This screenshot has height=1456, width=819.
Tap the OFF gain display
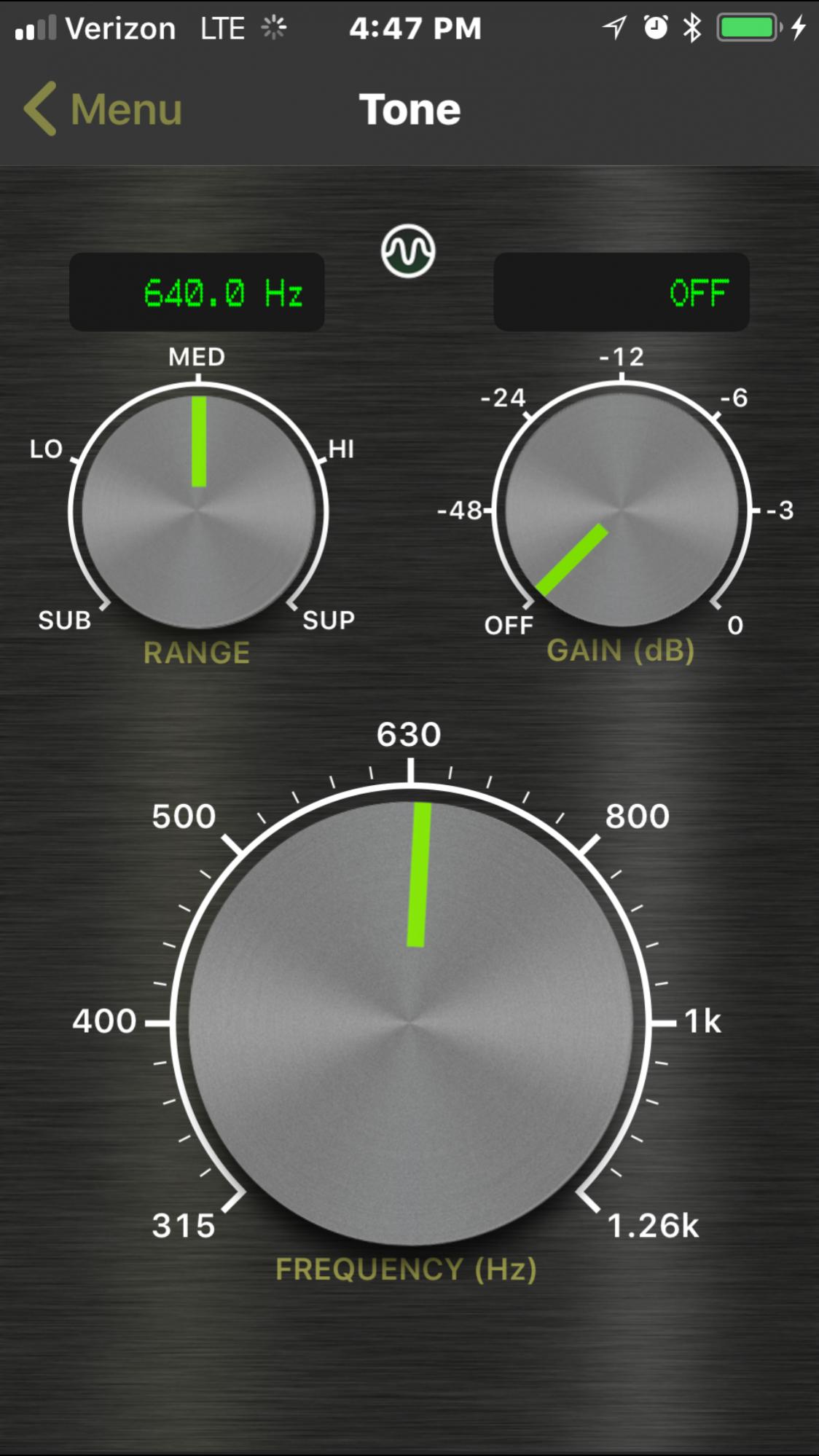622,292
